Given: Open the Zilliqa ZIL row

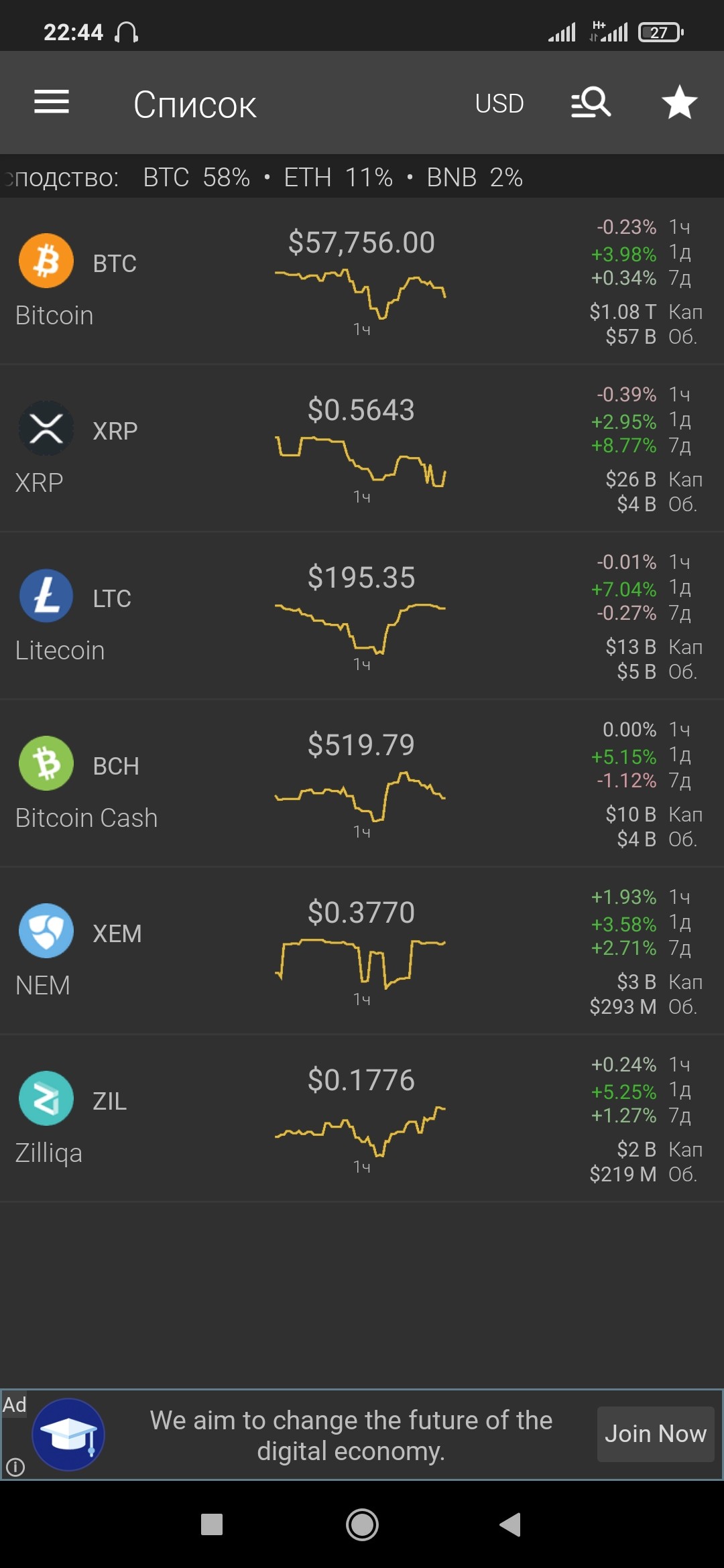Looking at the screenshot, I should tap(362, 1119).
